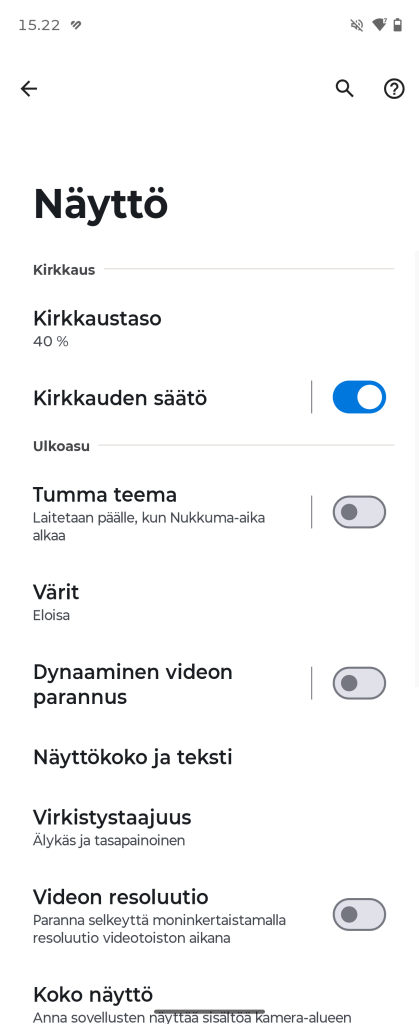
Task: Enable the Videon resoluutio switch
Action: pos(359,914)
